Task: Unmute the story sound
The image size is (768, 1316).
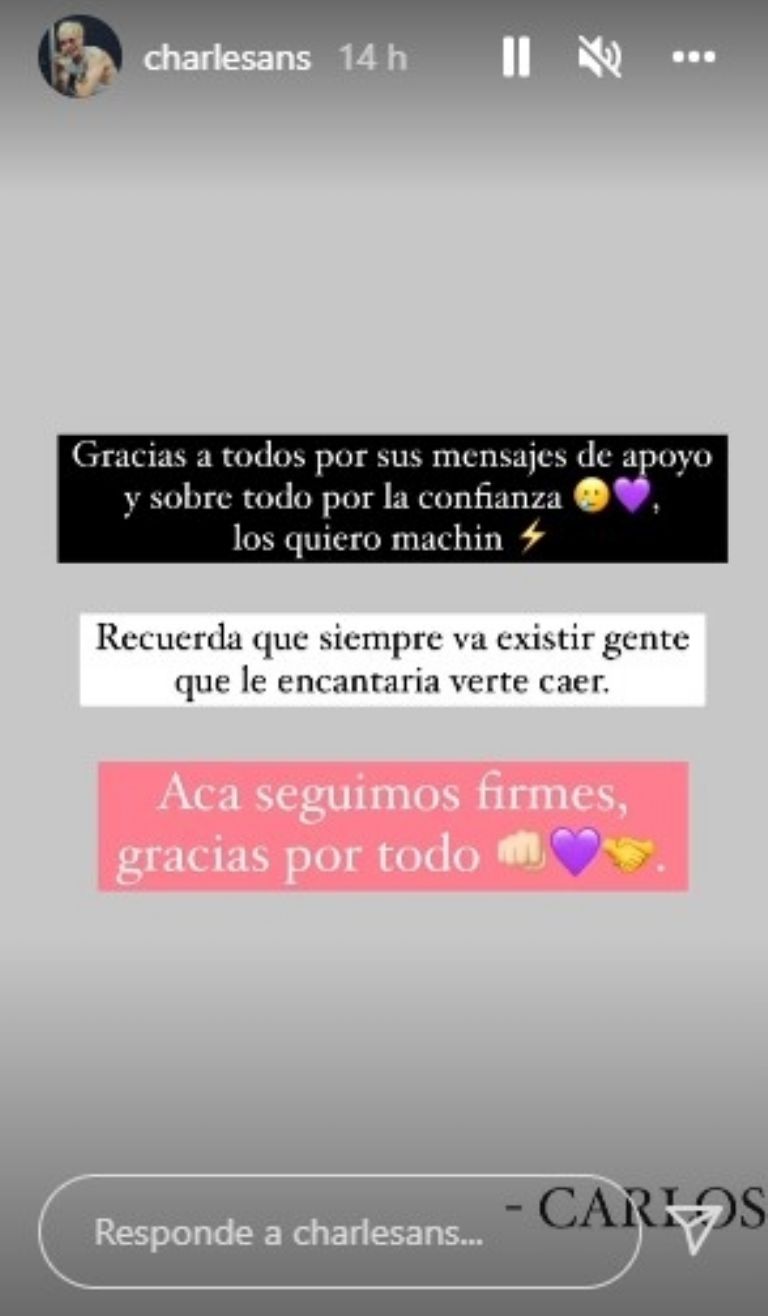Action: pos(600,58)
